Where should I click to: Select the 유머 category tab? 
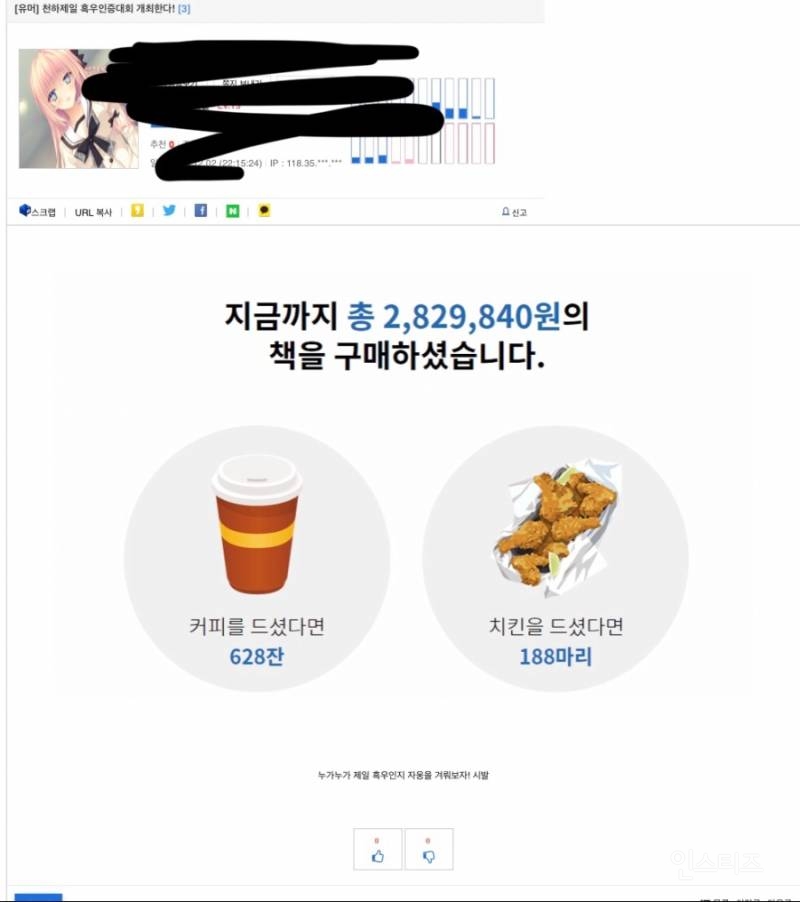tap(27, 11)
